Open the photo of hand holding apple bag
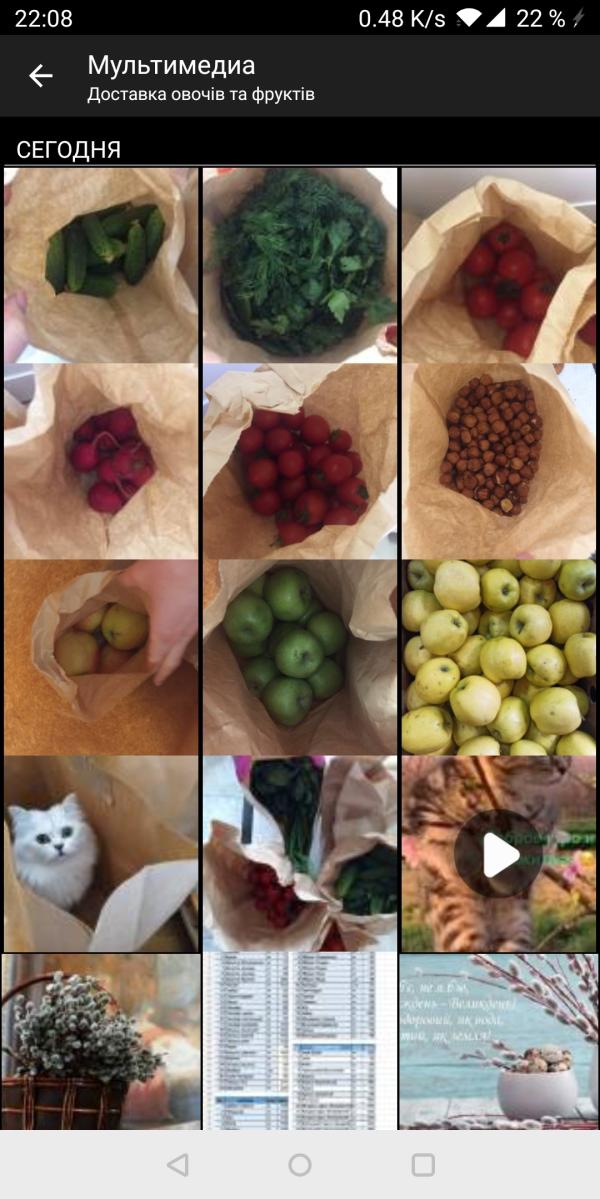Image resolution: width=600 pixels, height=1199 pixels. (101, 658)
